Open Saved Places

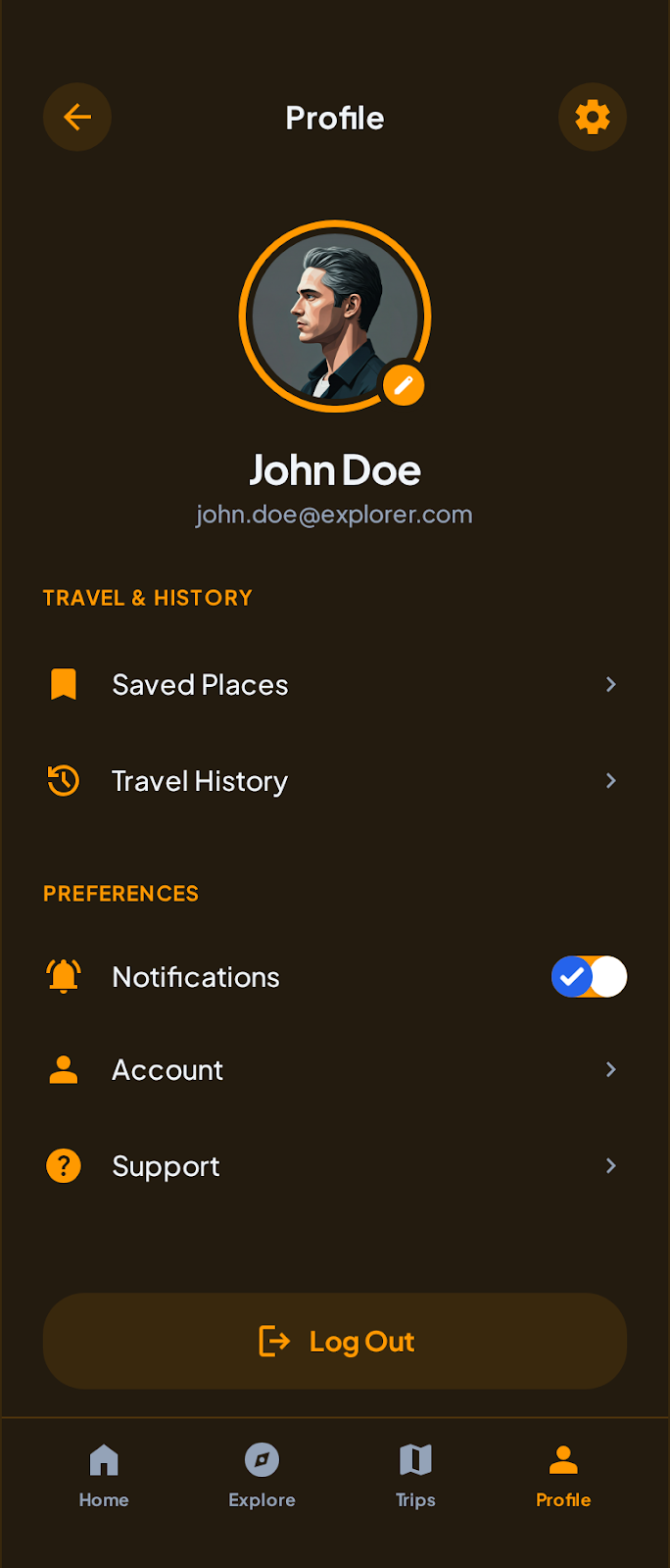coord(334,684)
